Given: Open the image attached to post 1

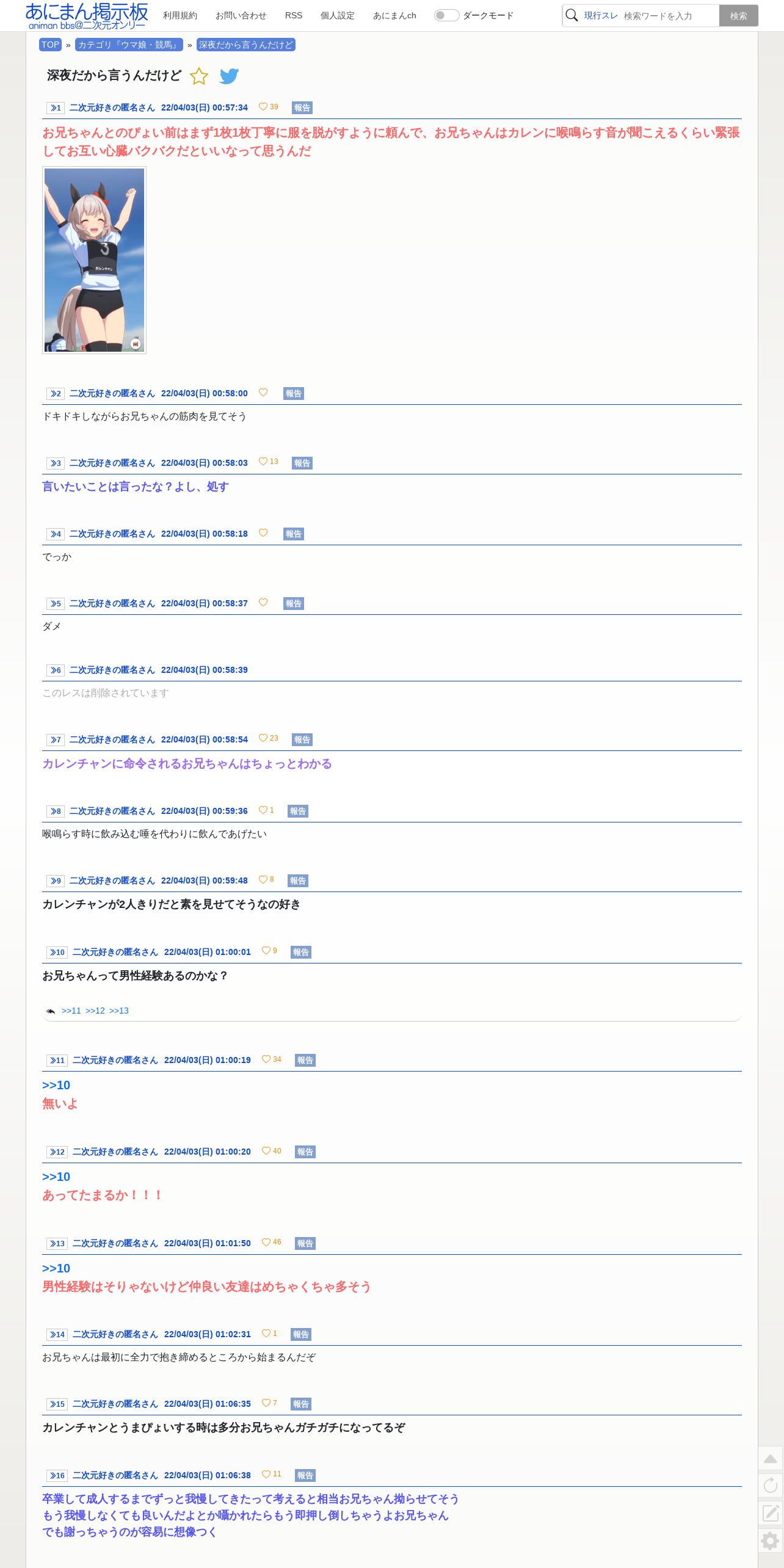Looking at the screenshot, I should (x=94, y=260).
